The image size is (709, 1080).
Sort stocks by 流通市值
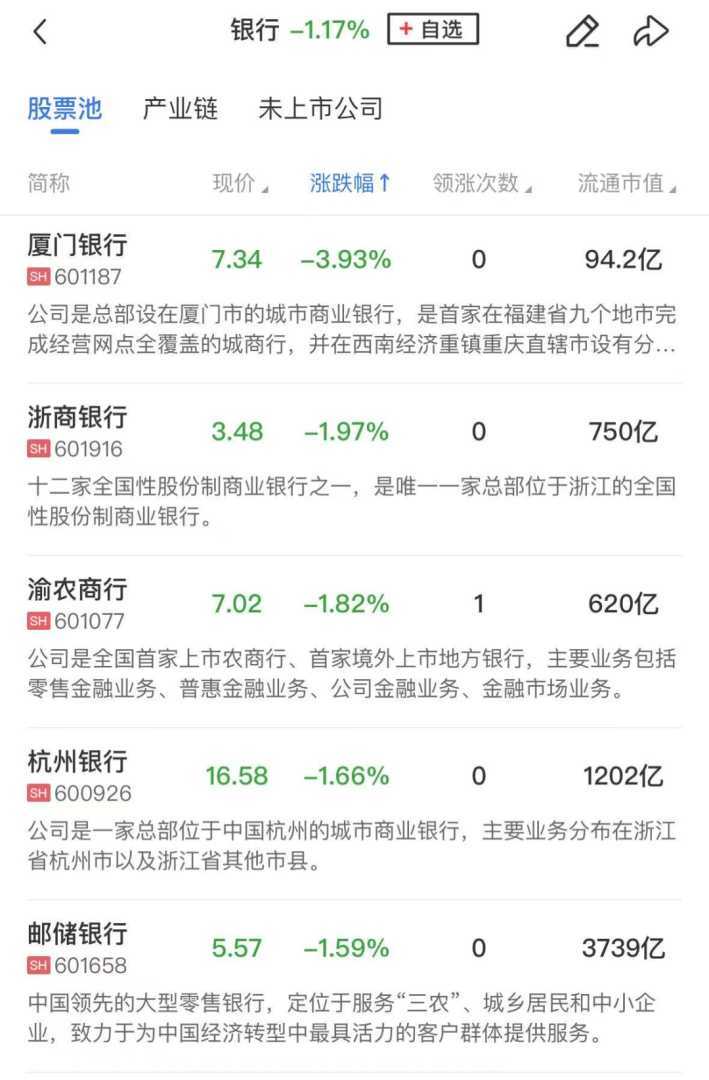(x=627, y=184)
